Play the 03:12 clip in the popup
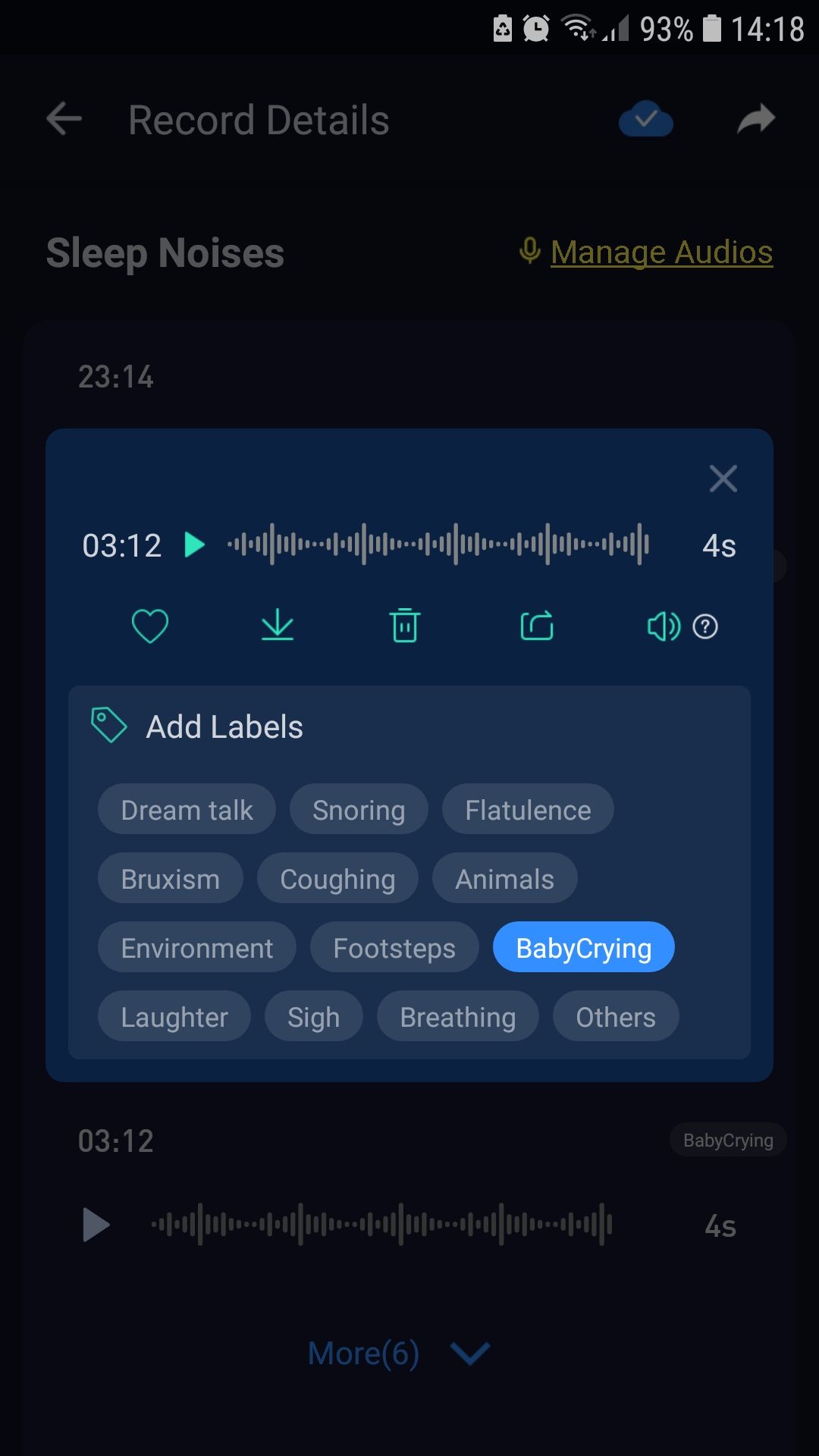The image size is (819, 1456). tap(194, 544)
